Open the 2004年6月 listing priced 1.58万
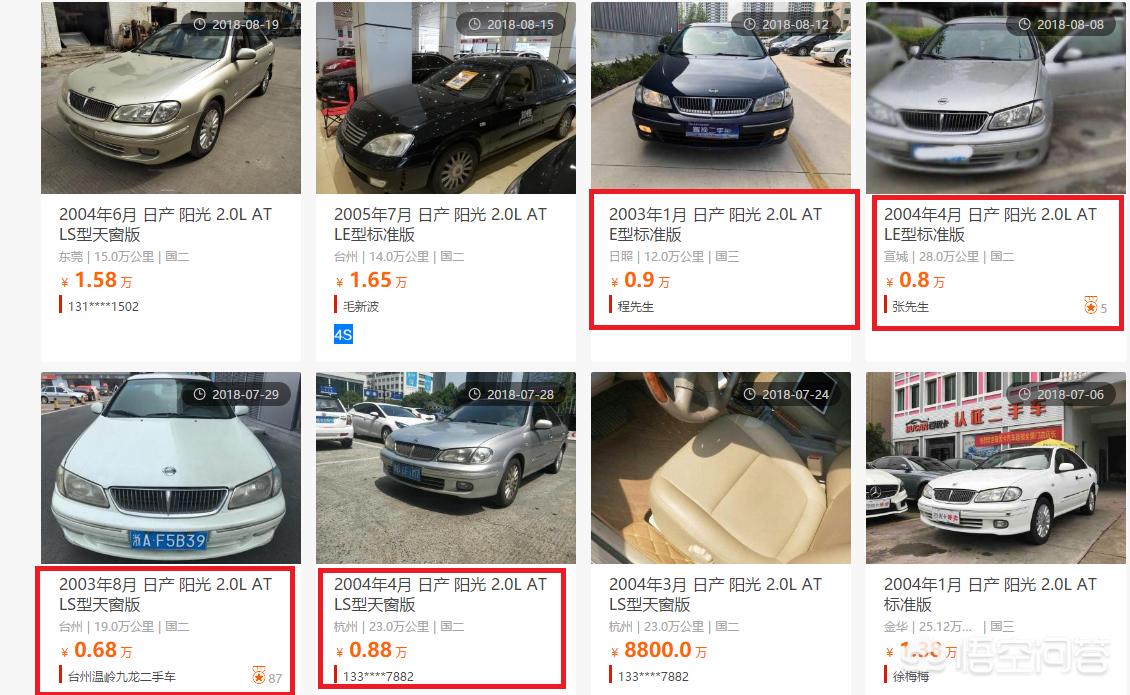Screen dimensions: 1130x695 tap(165, 224)
